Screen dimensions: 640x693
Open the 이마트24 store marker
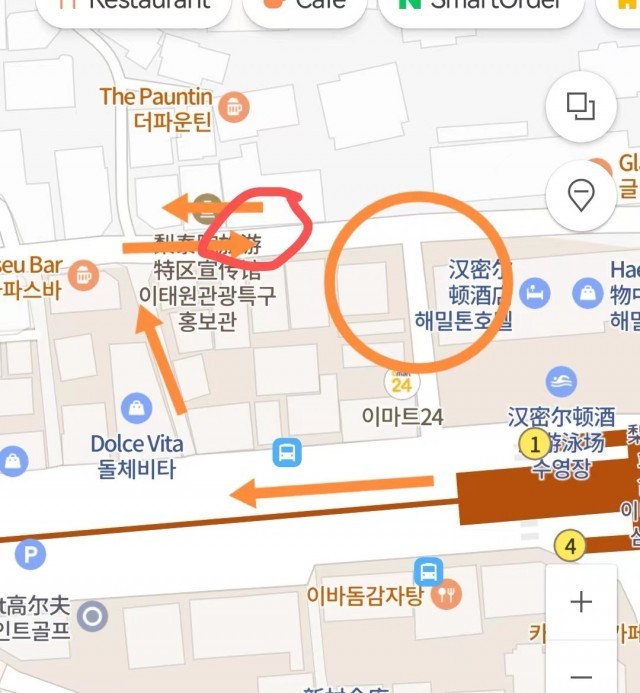click(x=402, y=382)
